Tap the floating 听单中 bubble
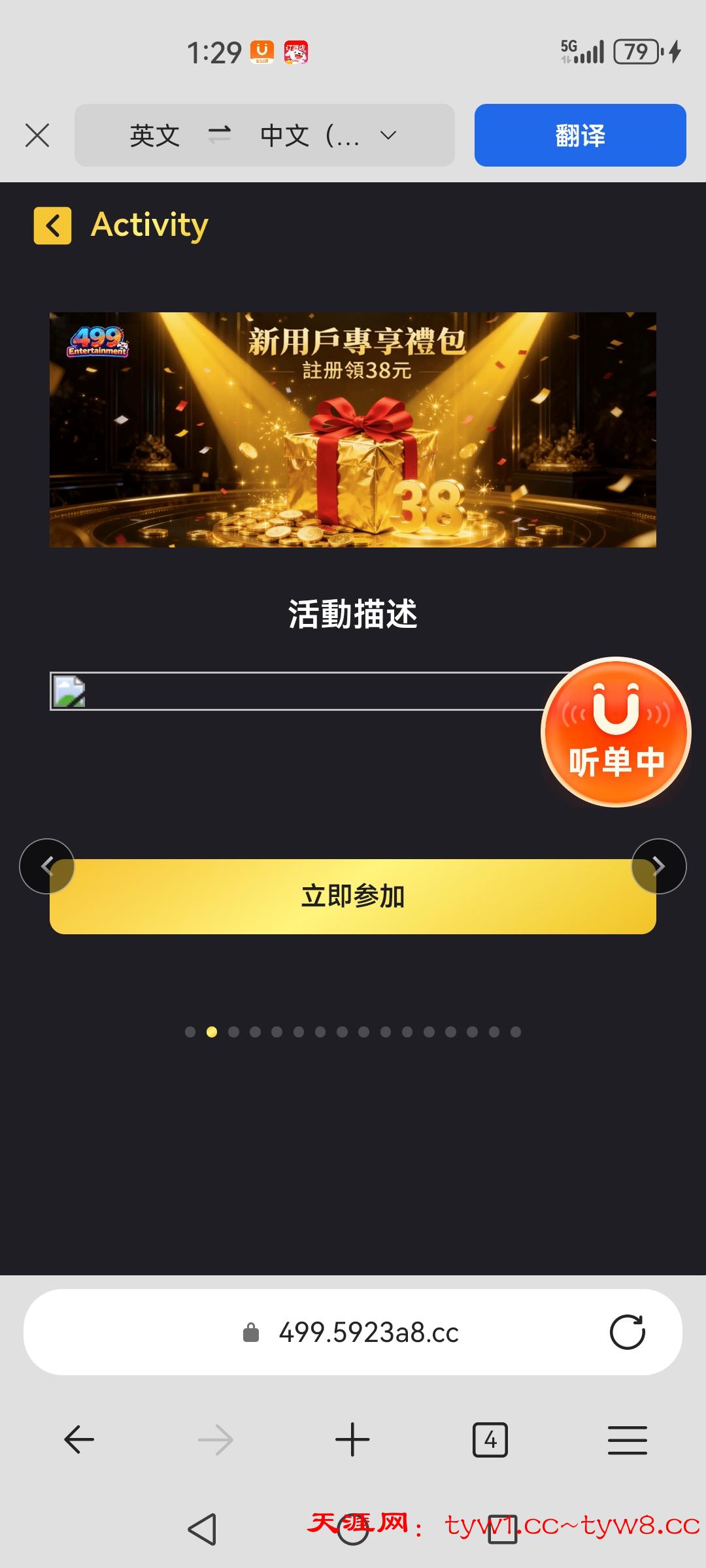Viewport: 706px width, 1568px height. 616,732
